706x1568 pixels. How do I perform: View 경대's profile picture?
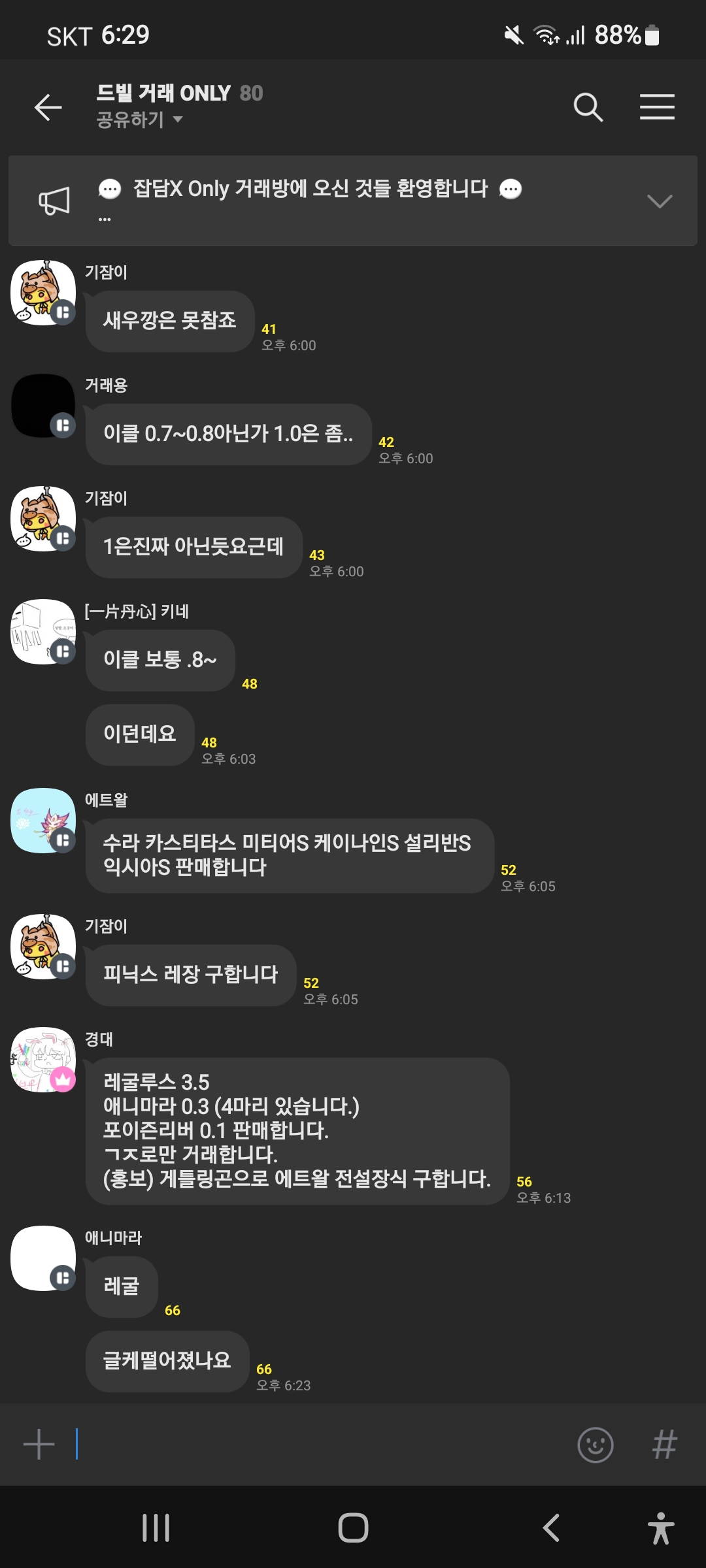pos(42,1060)
